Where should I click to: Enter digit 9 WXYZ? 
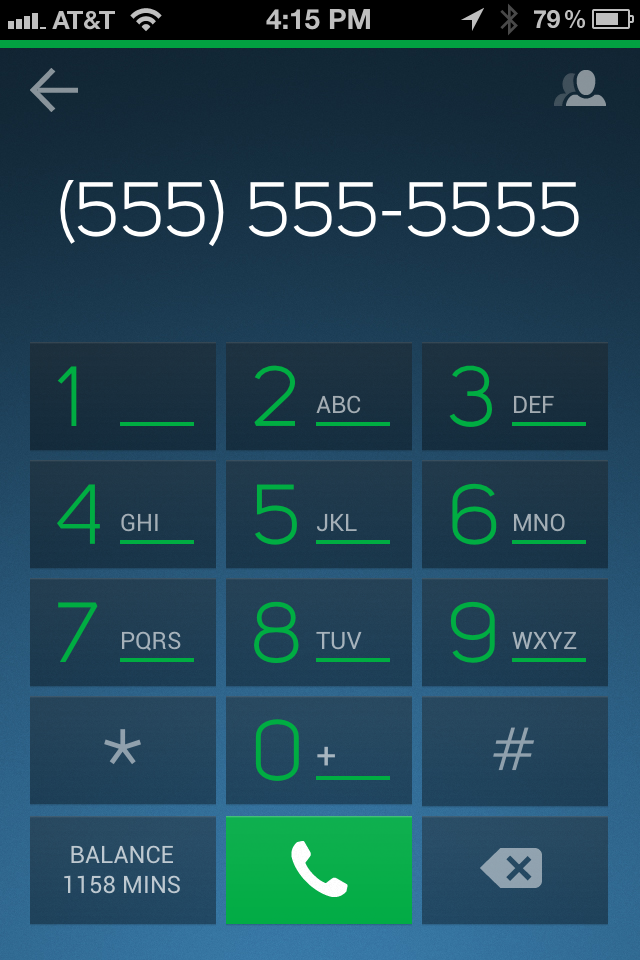pyautogui.click(x=515, y=633)
